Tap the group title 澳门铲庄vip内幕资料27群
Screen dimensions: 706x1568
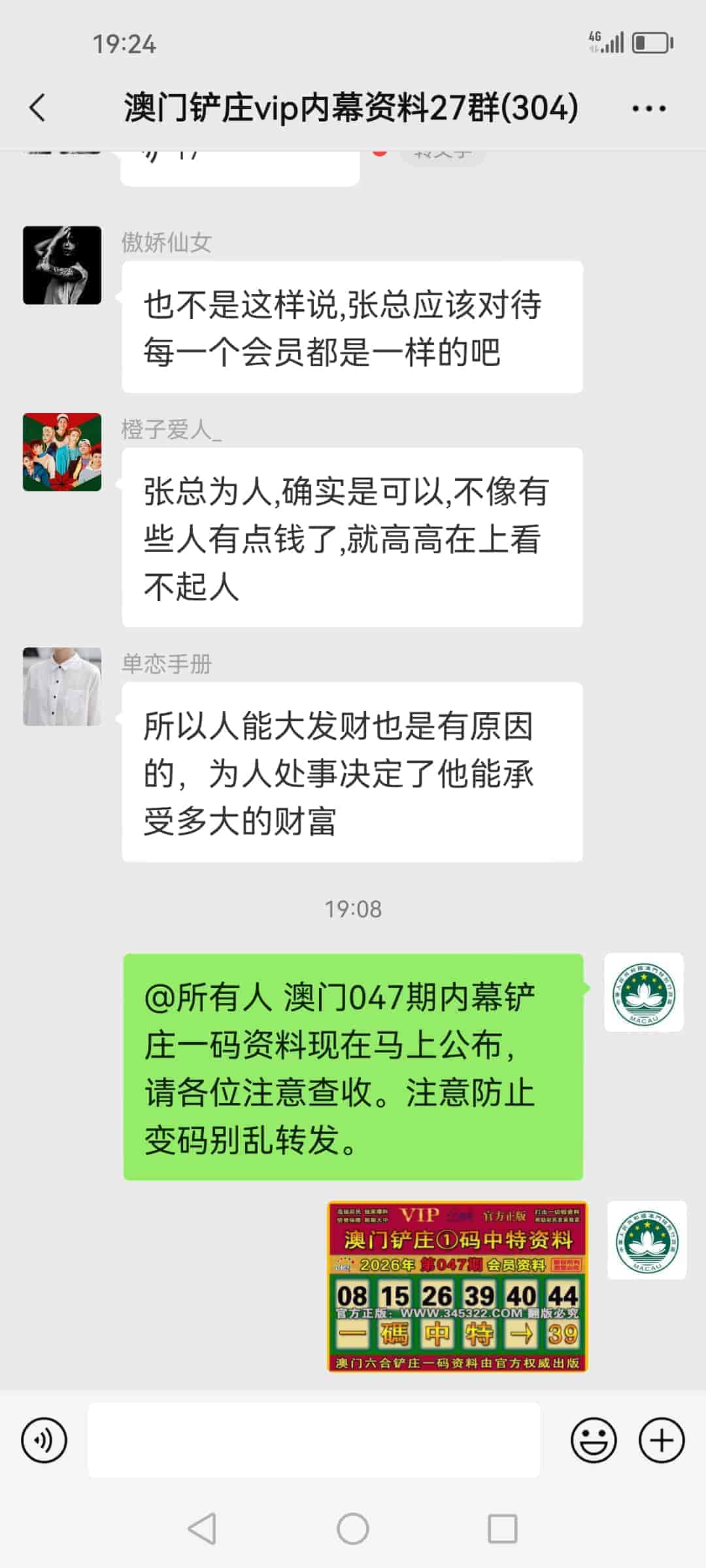point(348,106)
